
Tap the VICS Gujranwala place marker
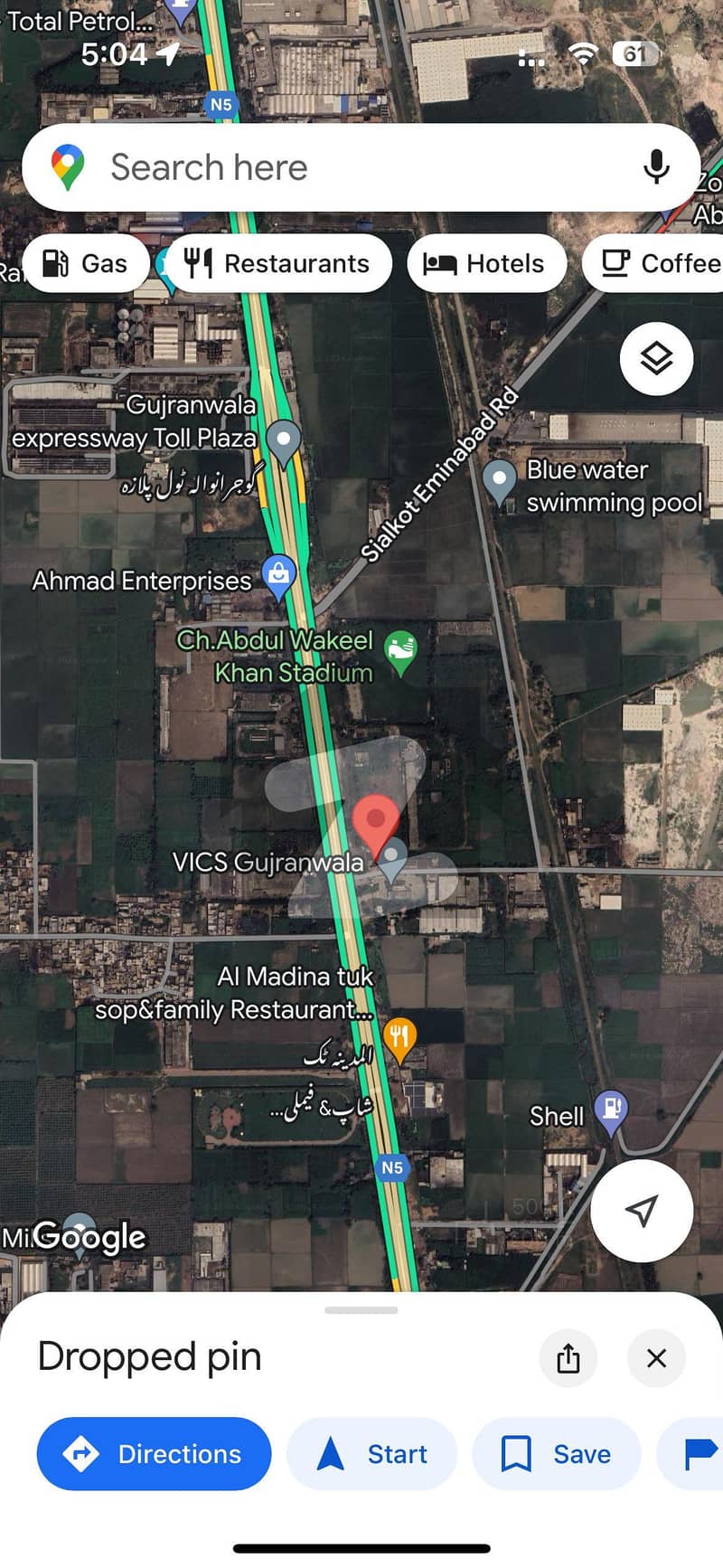pyautogui.click(x=392, y=856)
